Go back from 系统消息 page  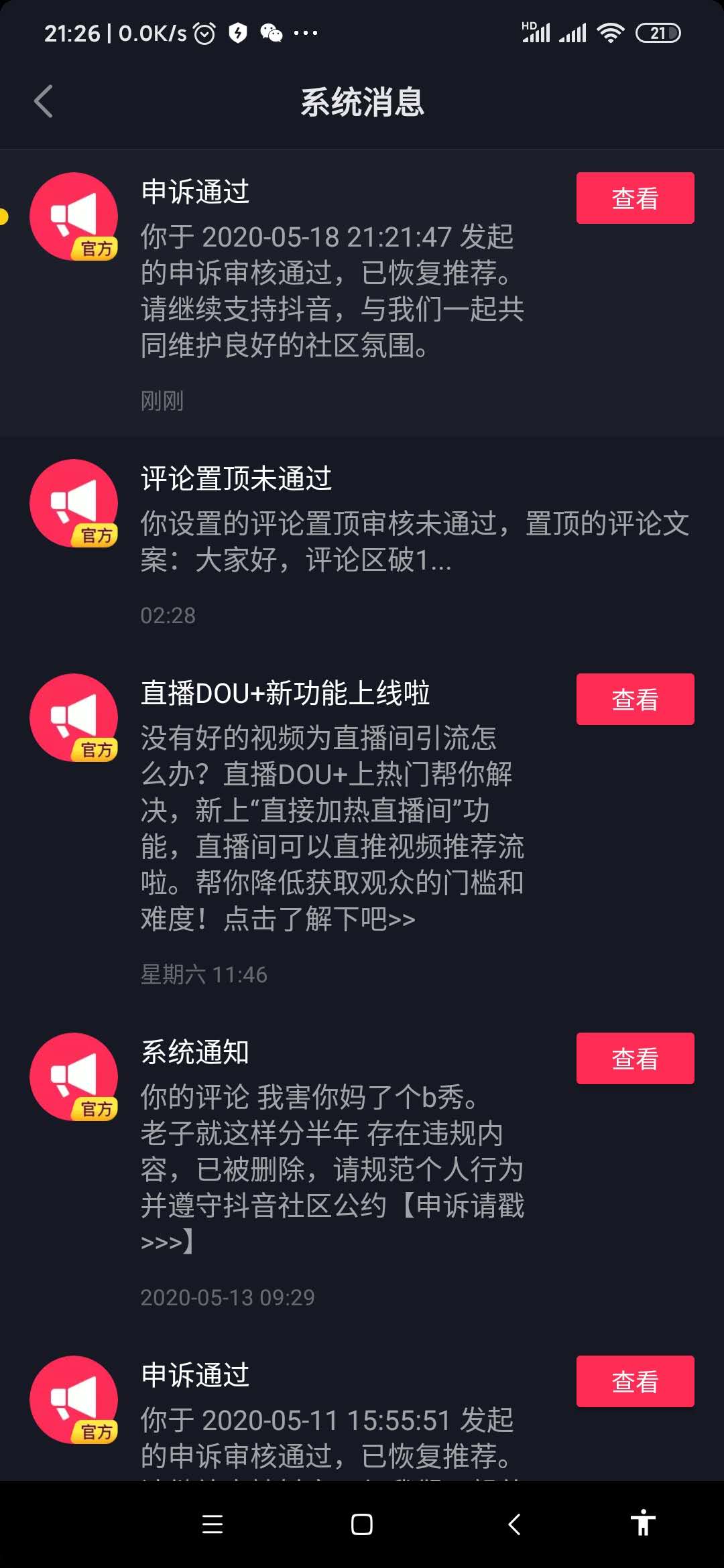44,102
